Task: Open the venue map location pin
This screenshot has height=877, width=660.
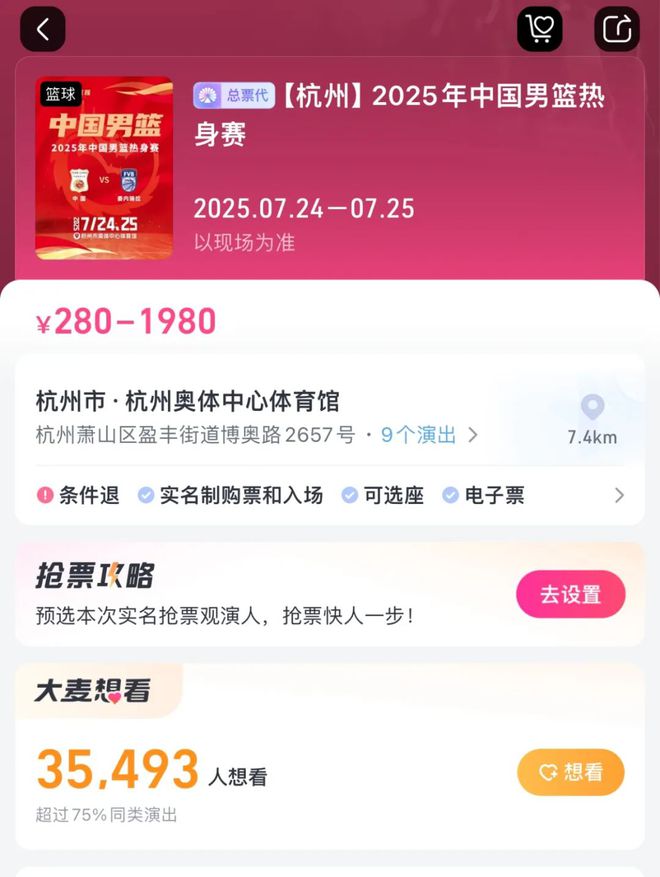Action: tap(592, 409)
